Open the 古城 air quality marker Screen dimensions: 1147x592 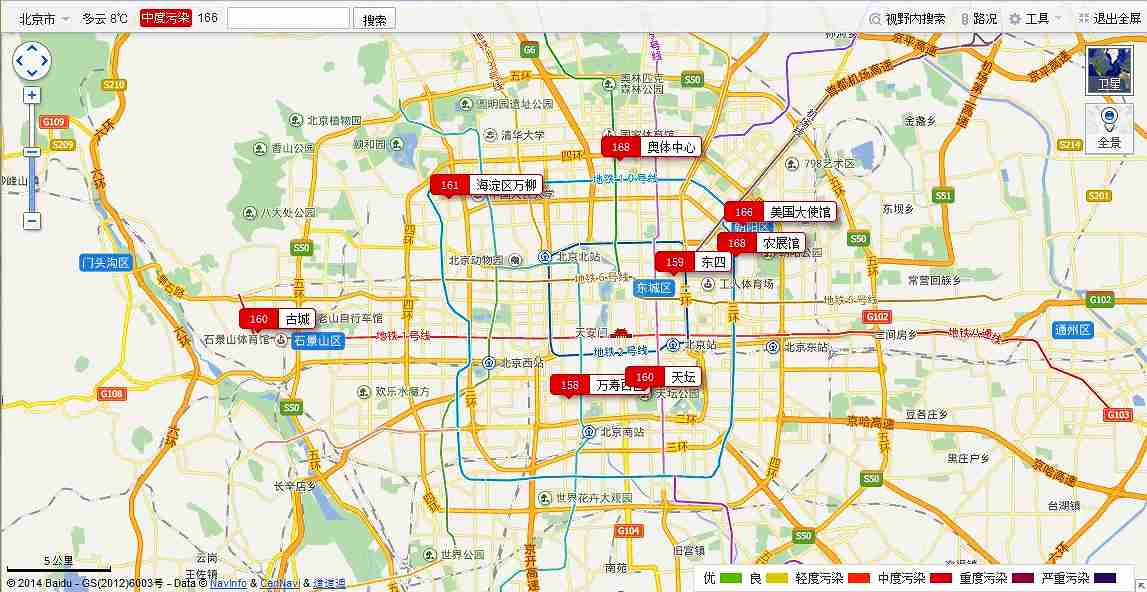tap(277, 319)
